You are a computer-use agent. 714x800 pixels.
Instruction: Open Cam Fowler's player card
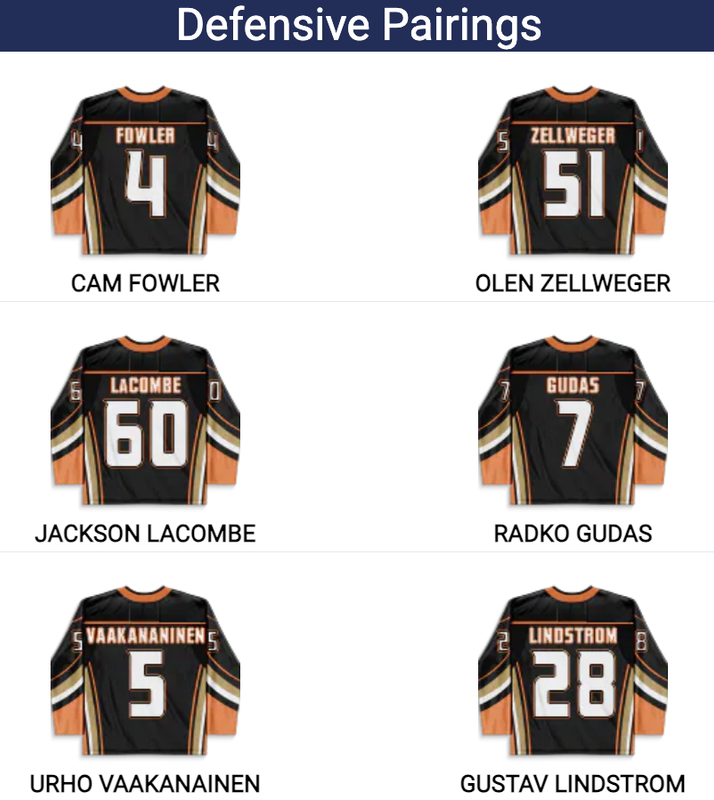[x=145, y=175]
